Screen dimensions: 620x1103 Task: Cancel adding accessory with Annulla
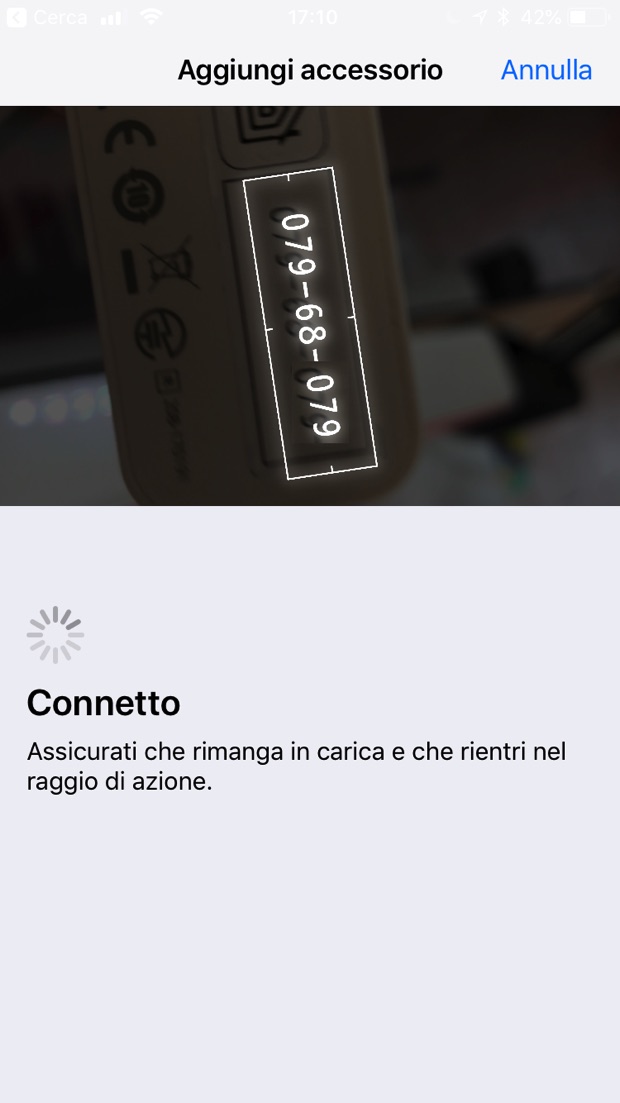click(546, 70)
